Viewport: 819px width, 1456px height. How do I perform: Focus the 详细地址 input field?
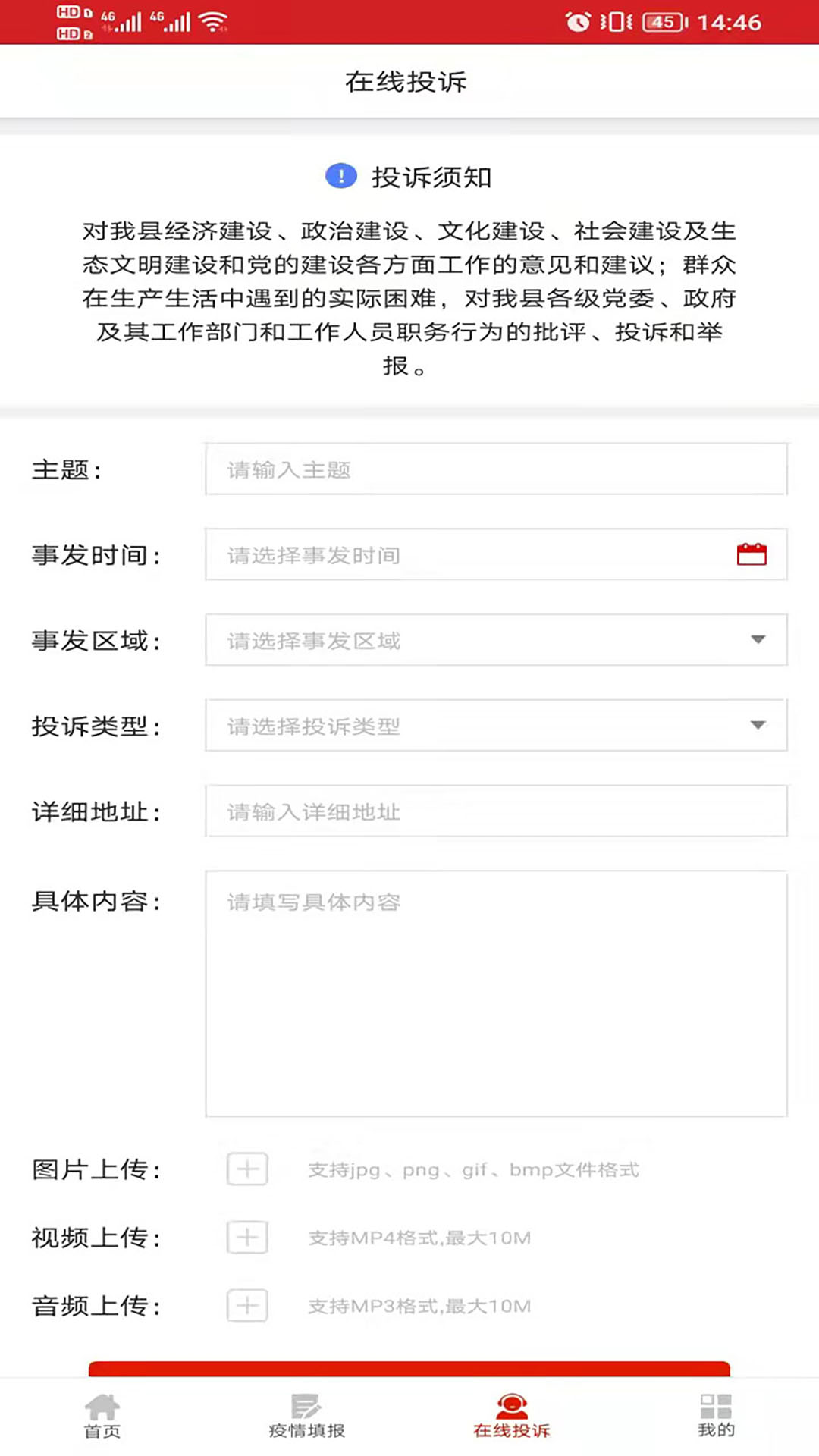496,811
